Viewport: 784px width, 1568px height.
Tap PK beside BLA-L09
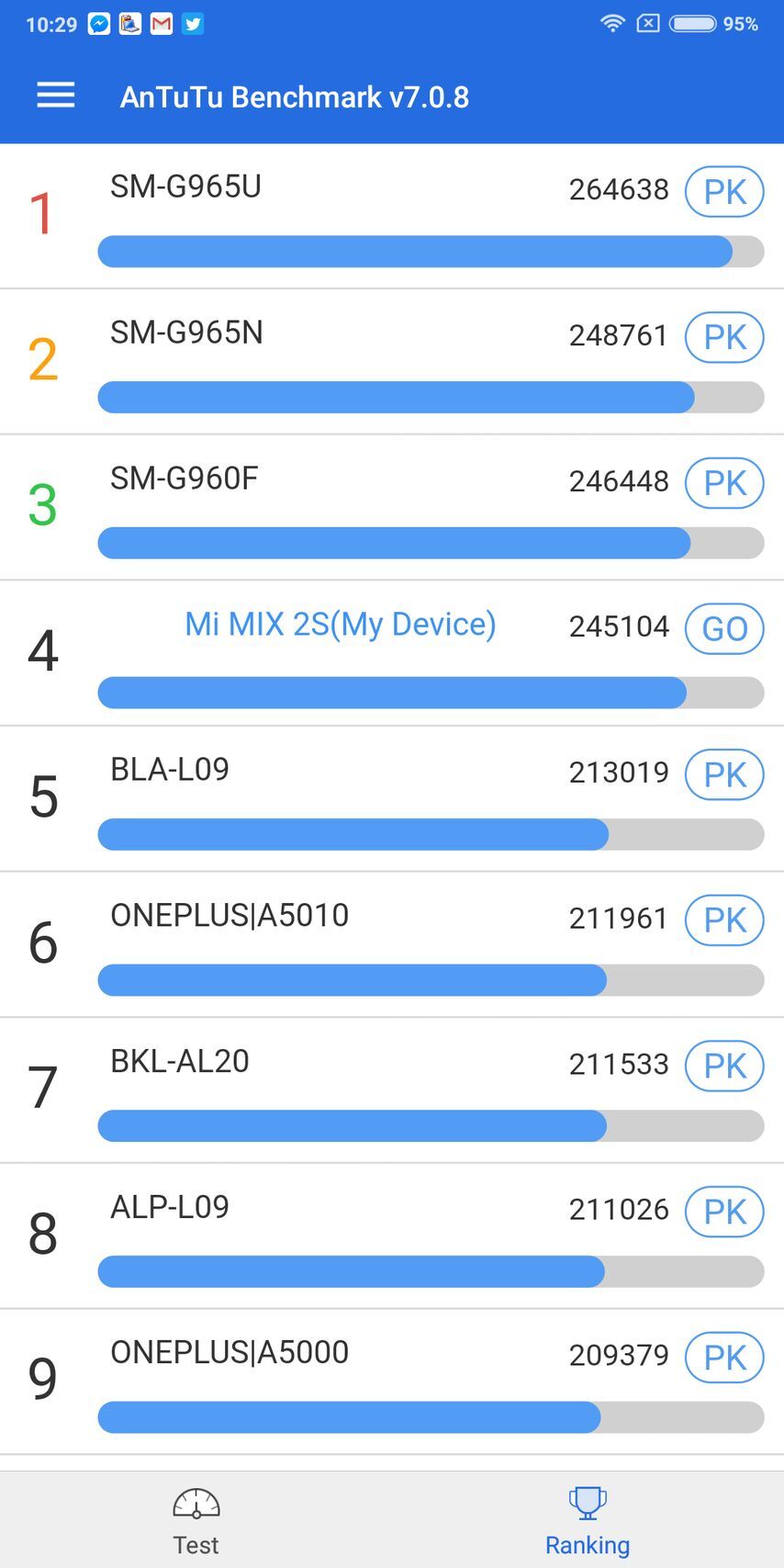click(x=724, y=774)
